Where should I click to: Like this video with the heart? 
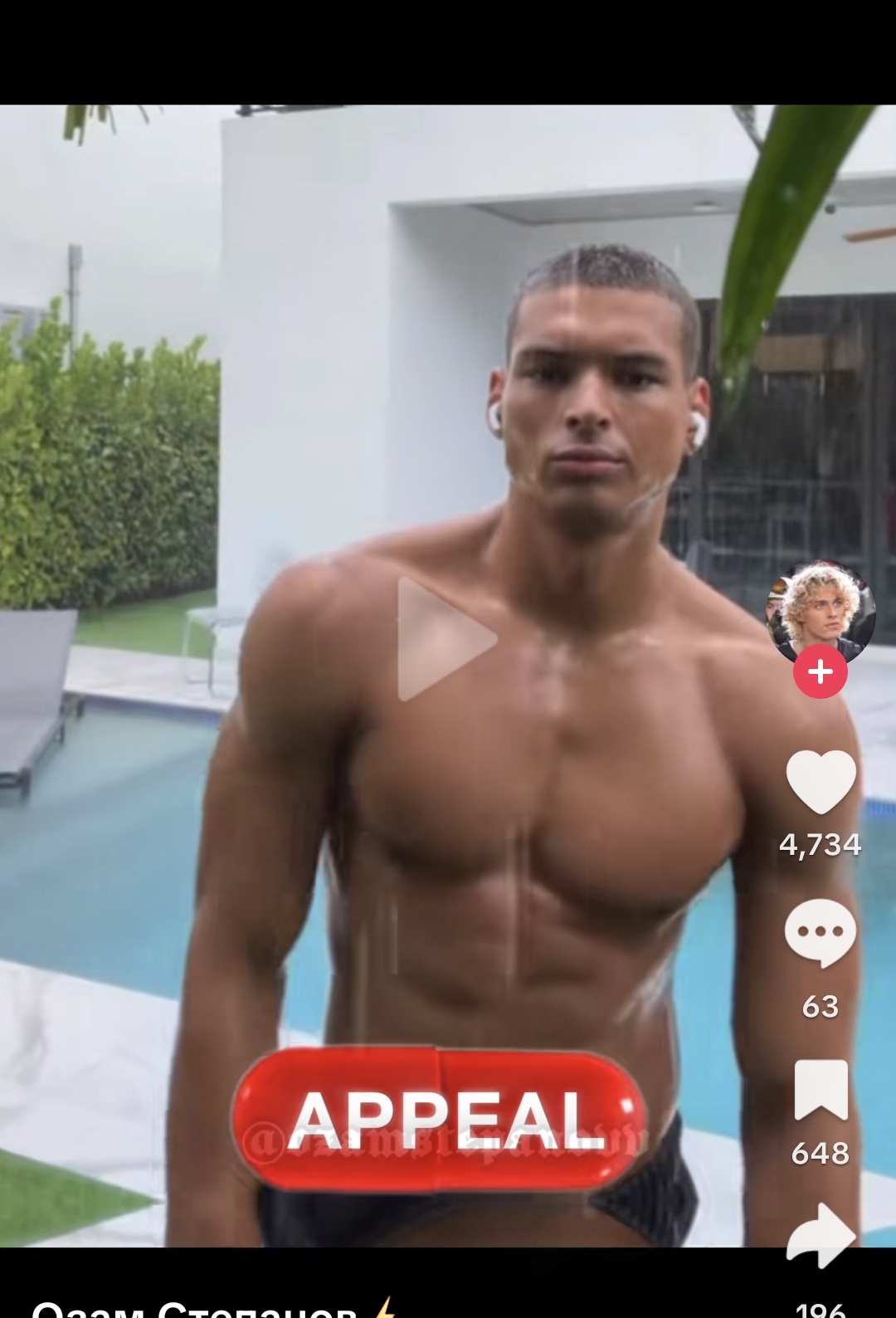click(x=821, y=782)
